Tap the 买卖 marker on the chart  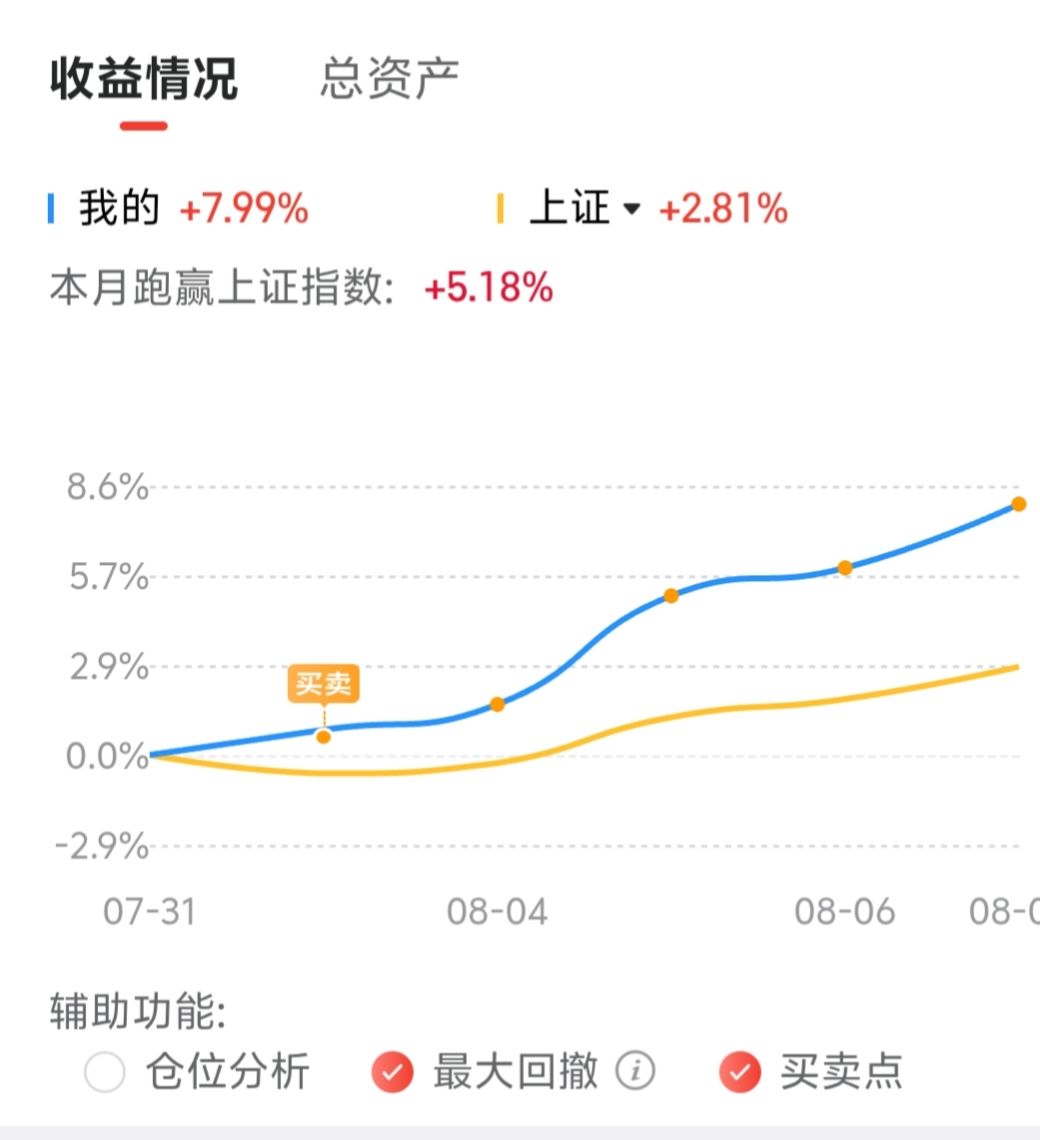[x=324, y=683]
